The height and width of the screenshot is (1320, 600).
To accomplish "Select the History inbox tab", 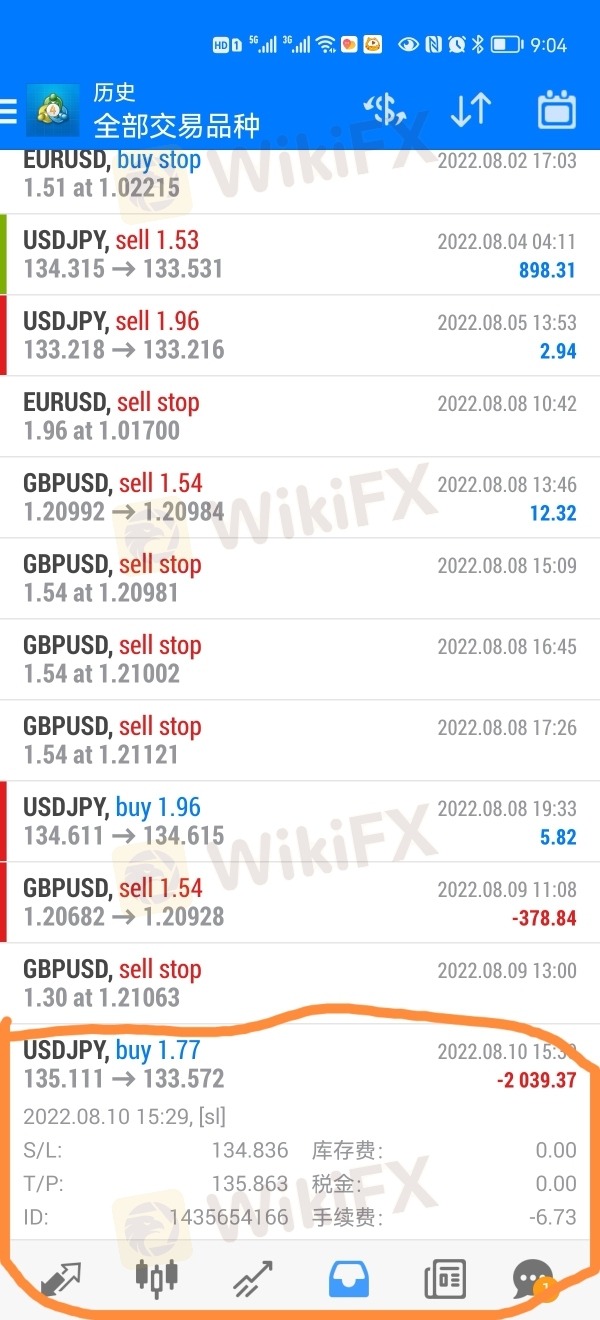I will coord(349,1279).
